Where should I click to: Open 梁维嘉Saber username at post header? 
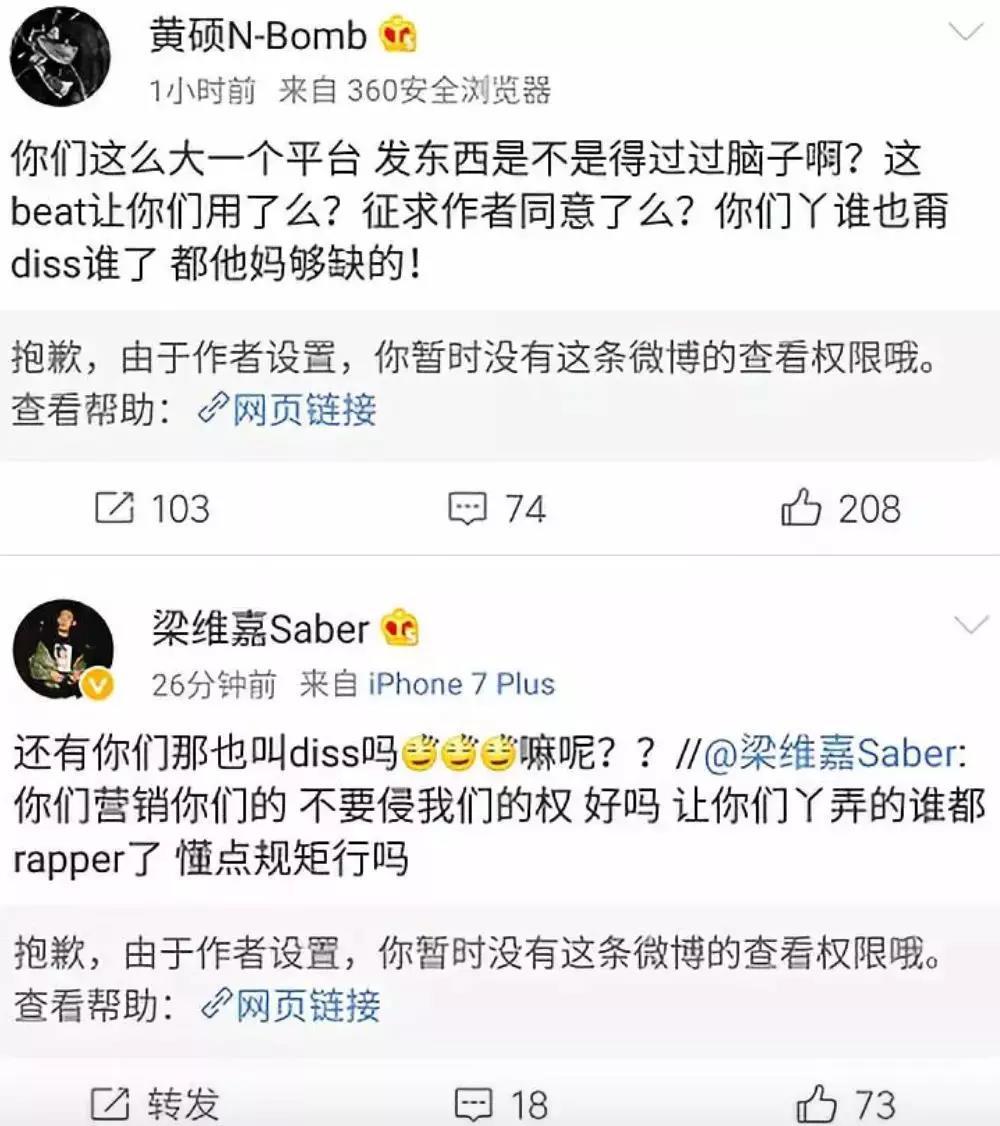click(x=260, y=629)
